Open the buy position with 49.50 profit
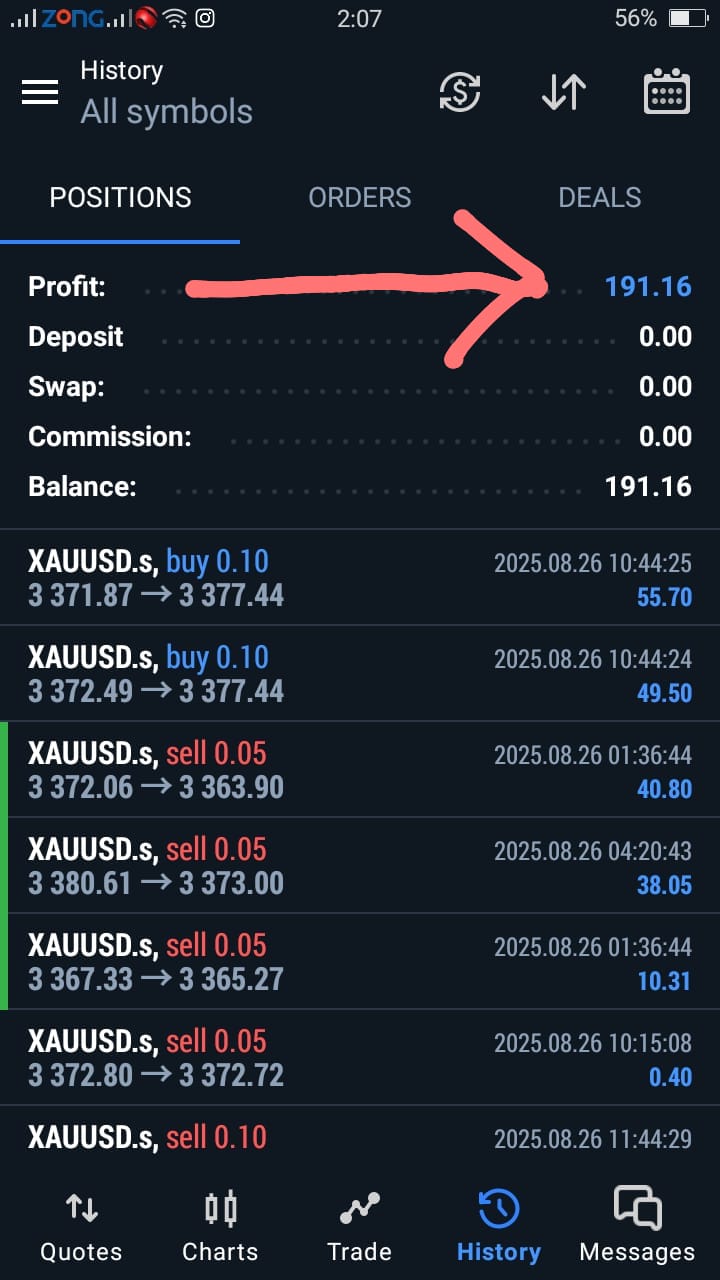720x1280 pixels. [360, 674]
